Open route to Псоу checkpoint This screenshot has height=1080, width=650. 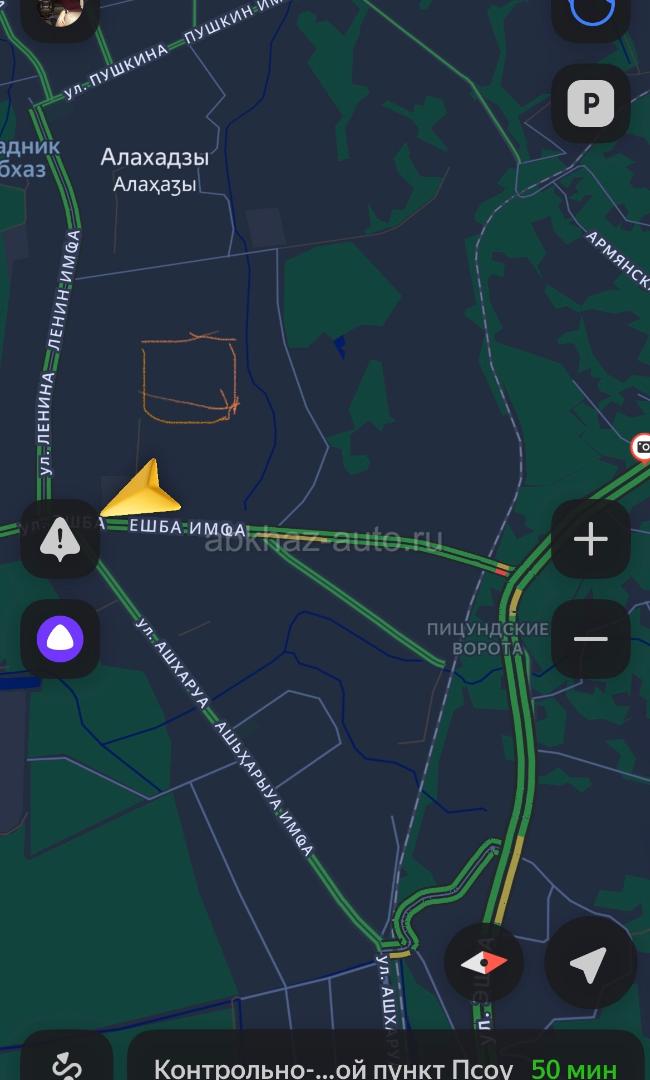[x=385, y=1066]
